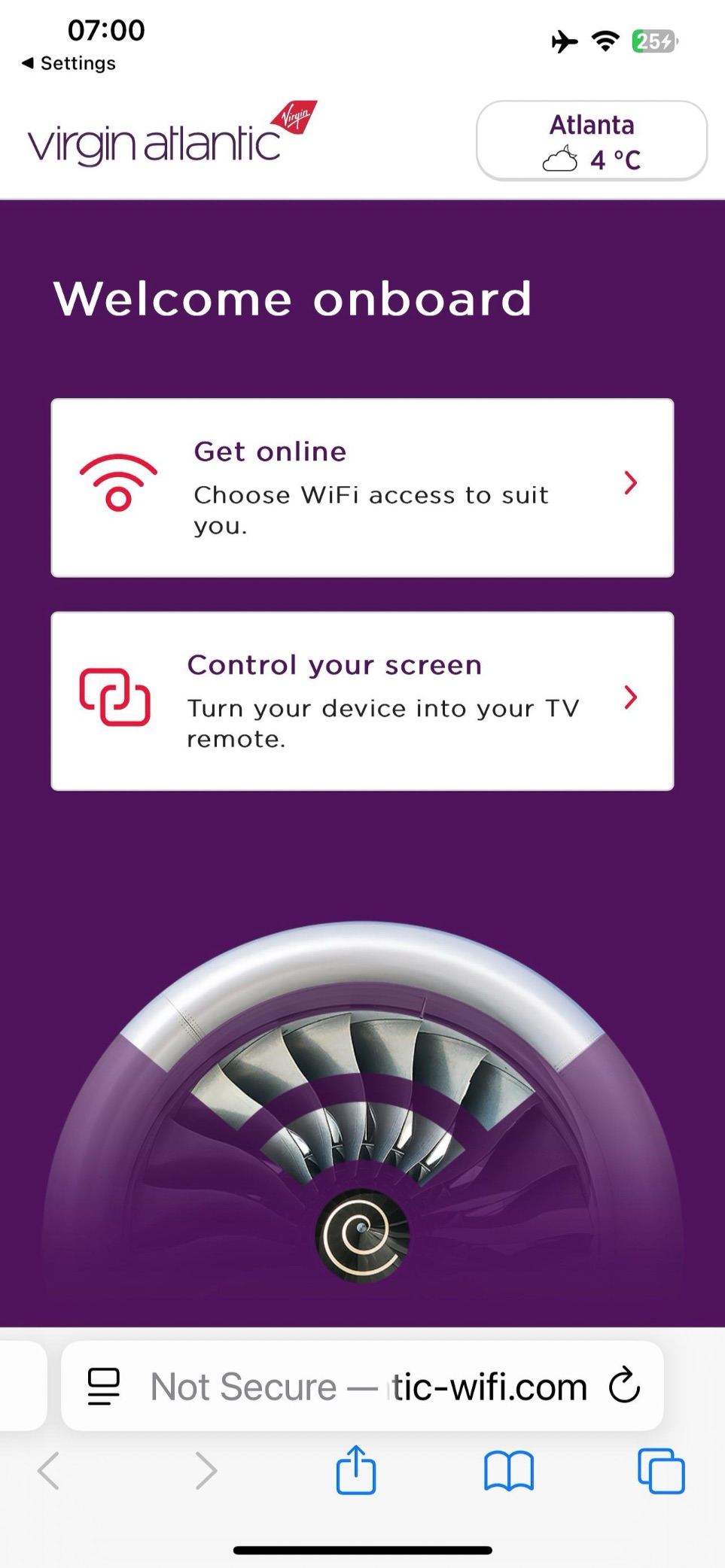This screenshot has height=1568, width=725.
Task: Open Safari page settings menu icon
Action: coord(104,1386)
